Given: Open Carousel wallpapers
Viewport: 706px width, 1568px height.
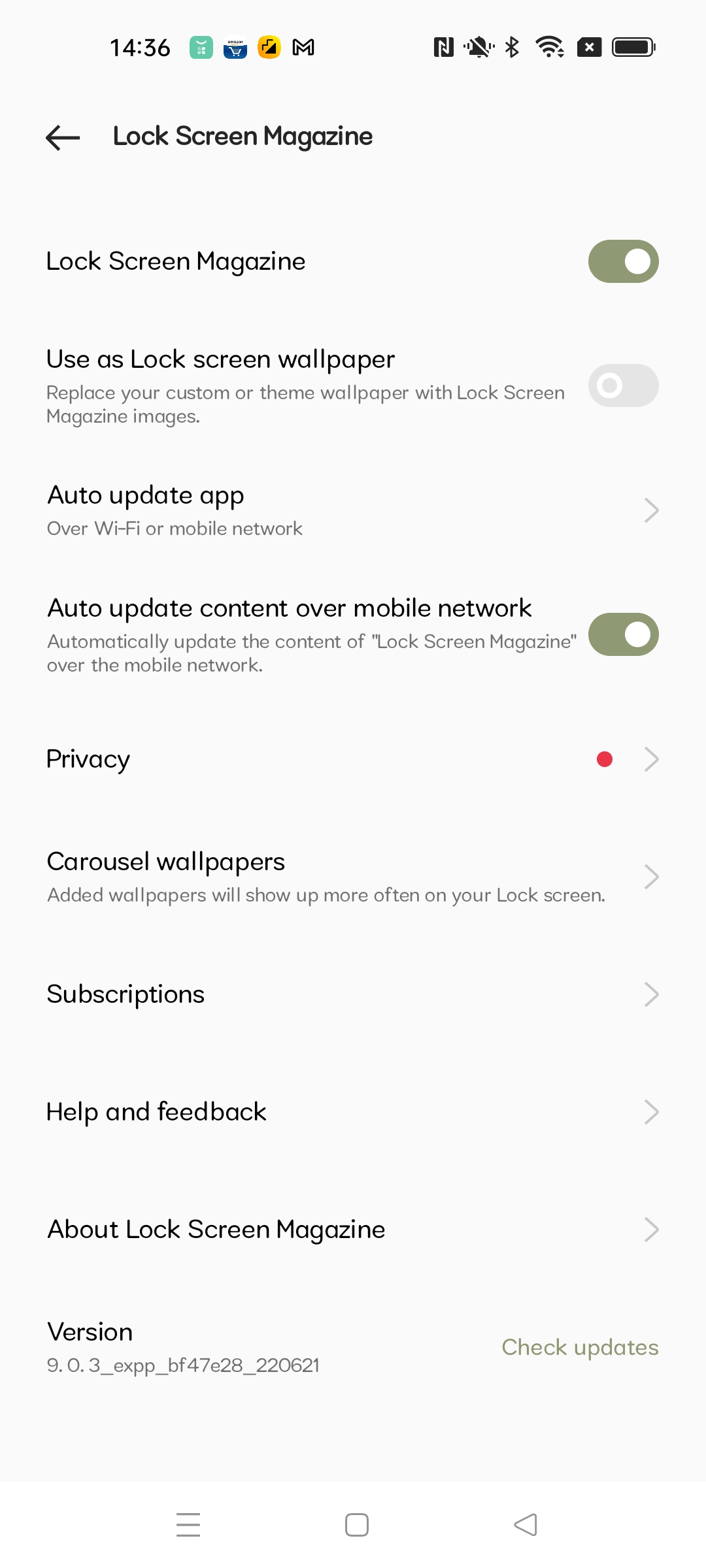Looking at the screenshot, I should click(353, 877).
